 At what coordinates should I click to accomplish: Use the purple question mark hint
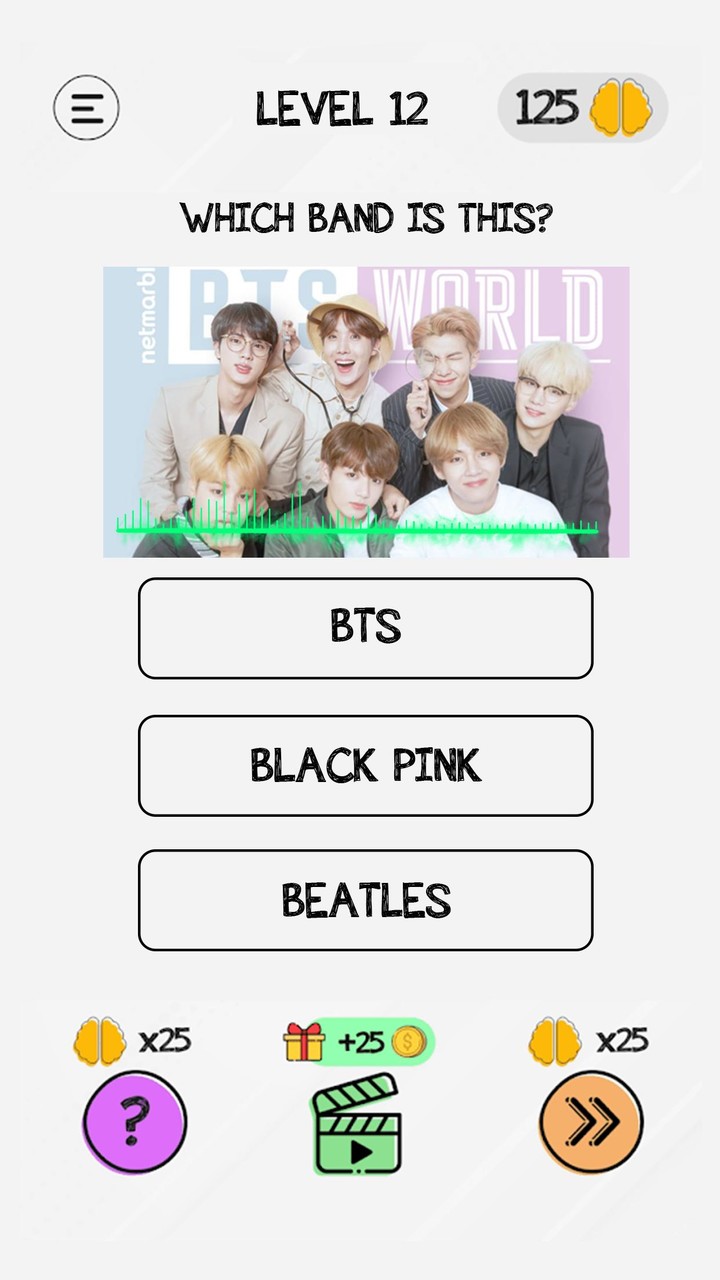(134, 1122)
